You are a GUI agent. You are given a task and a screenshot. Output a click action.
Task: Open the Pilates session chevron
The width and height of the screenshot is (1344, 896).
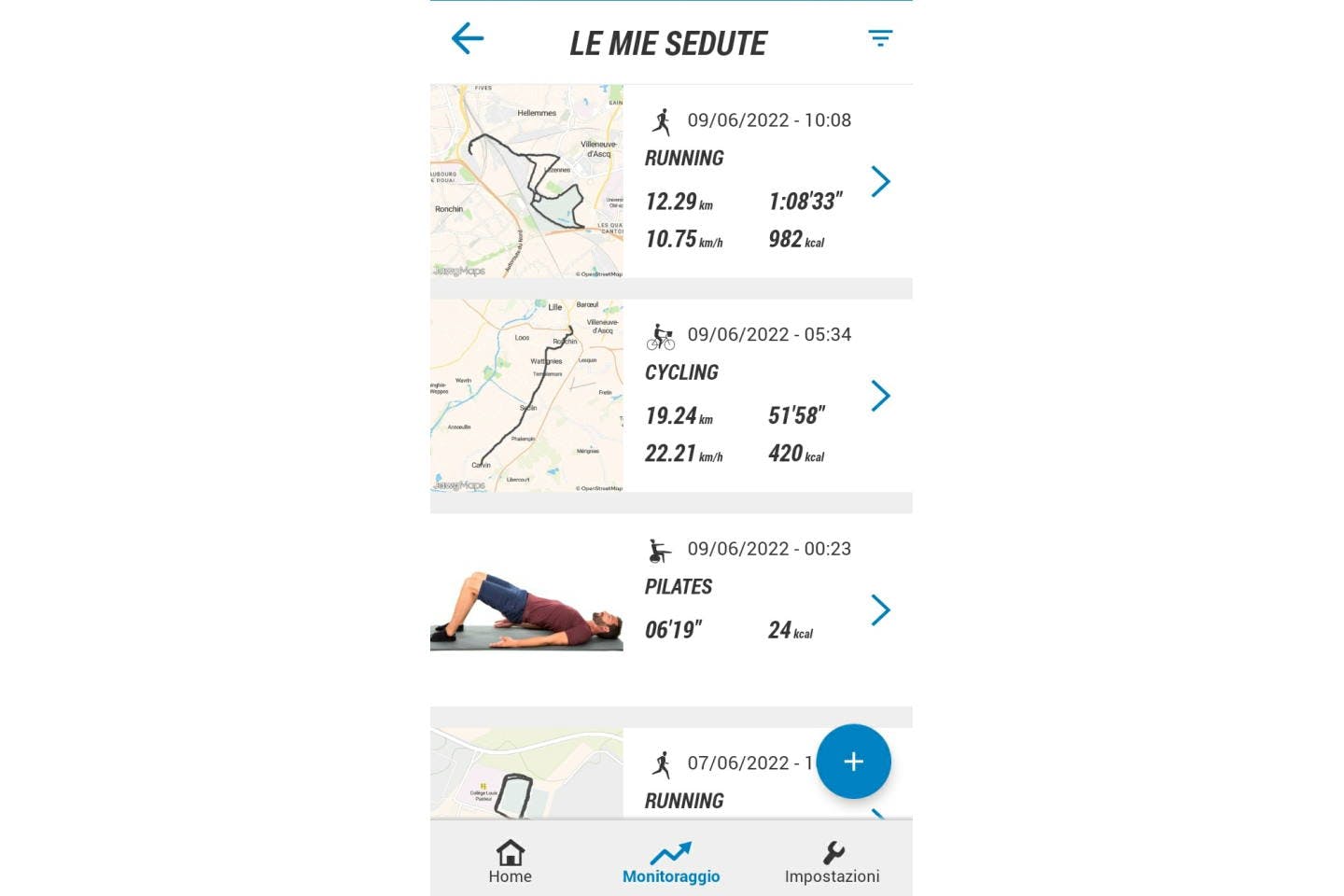point(880,610)
